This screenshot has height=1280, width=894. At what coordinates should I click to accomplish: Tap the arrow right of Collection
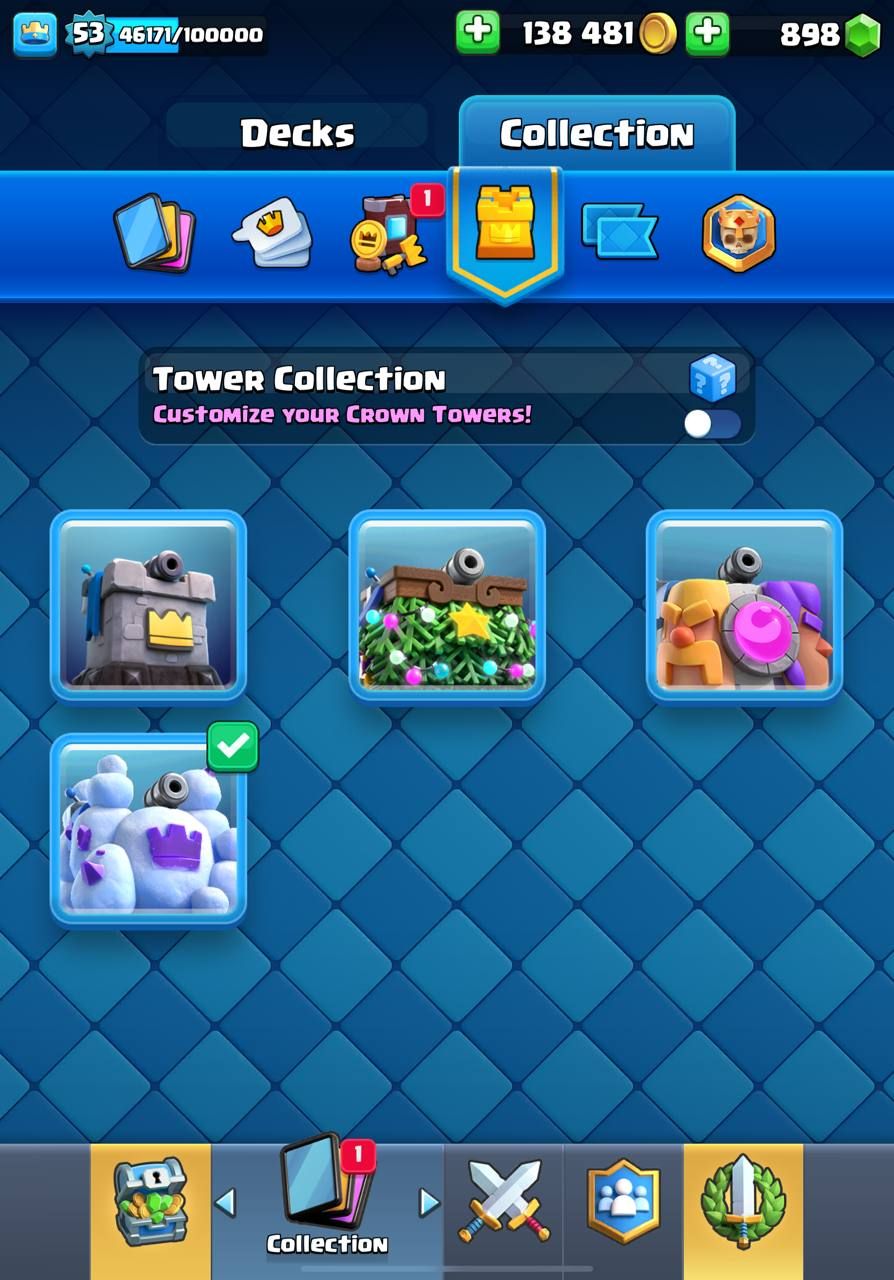429,1202
